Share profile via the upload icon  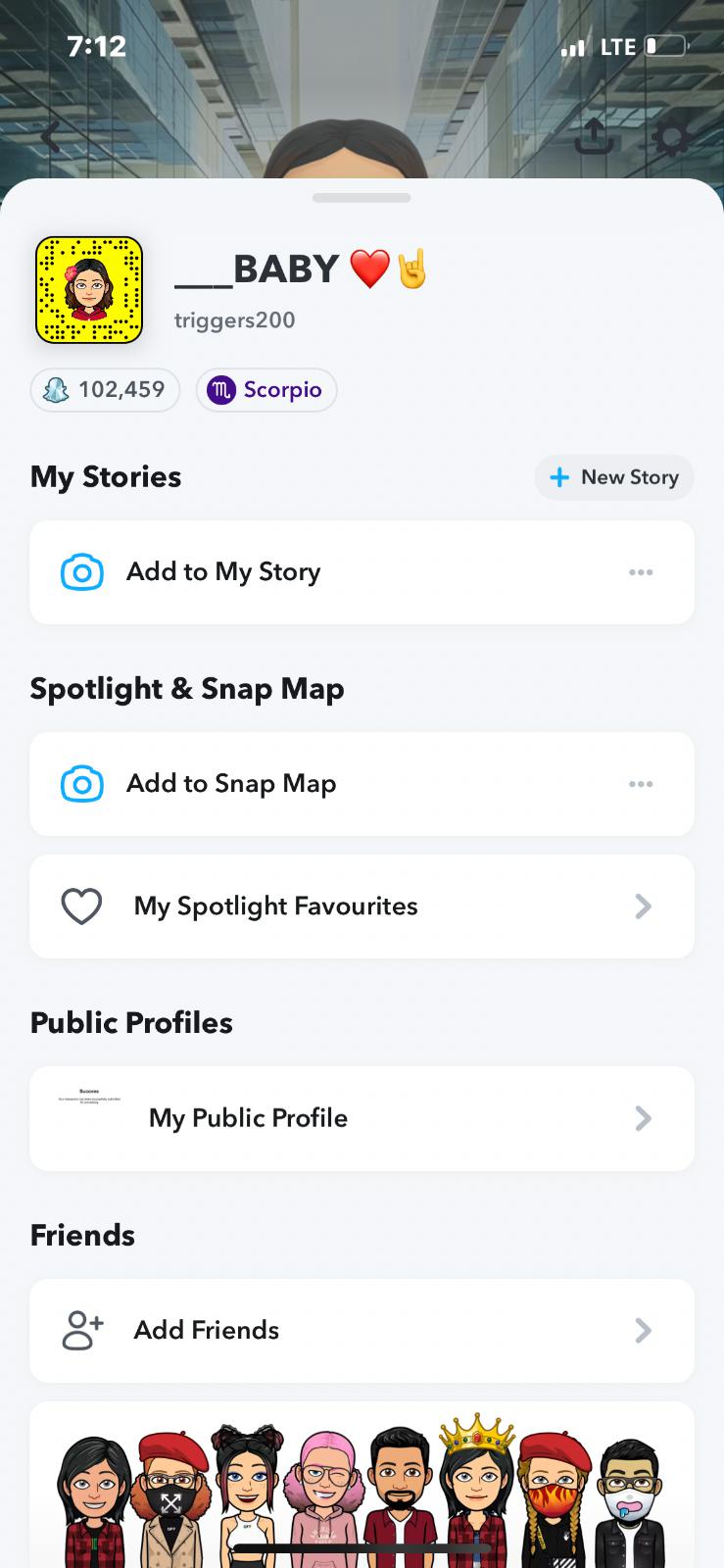[x=593, y=137]
